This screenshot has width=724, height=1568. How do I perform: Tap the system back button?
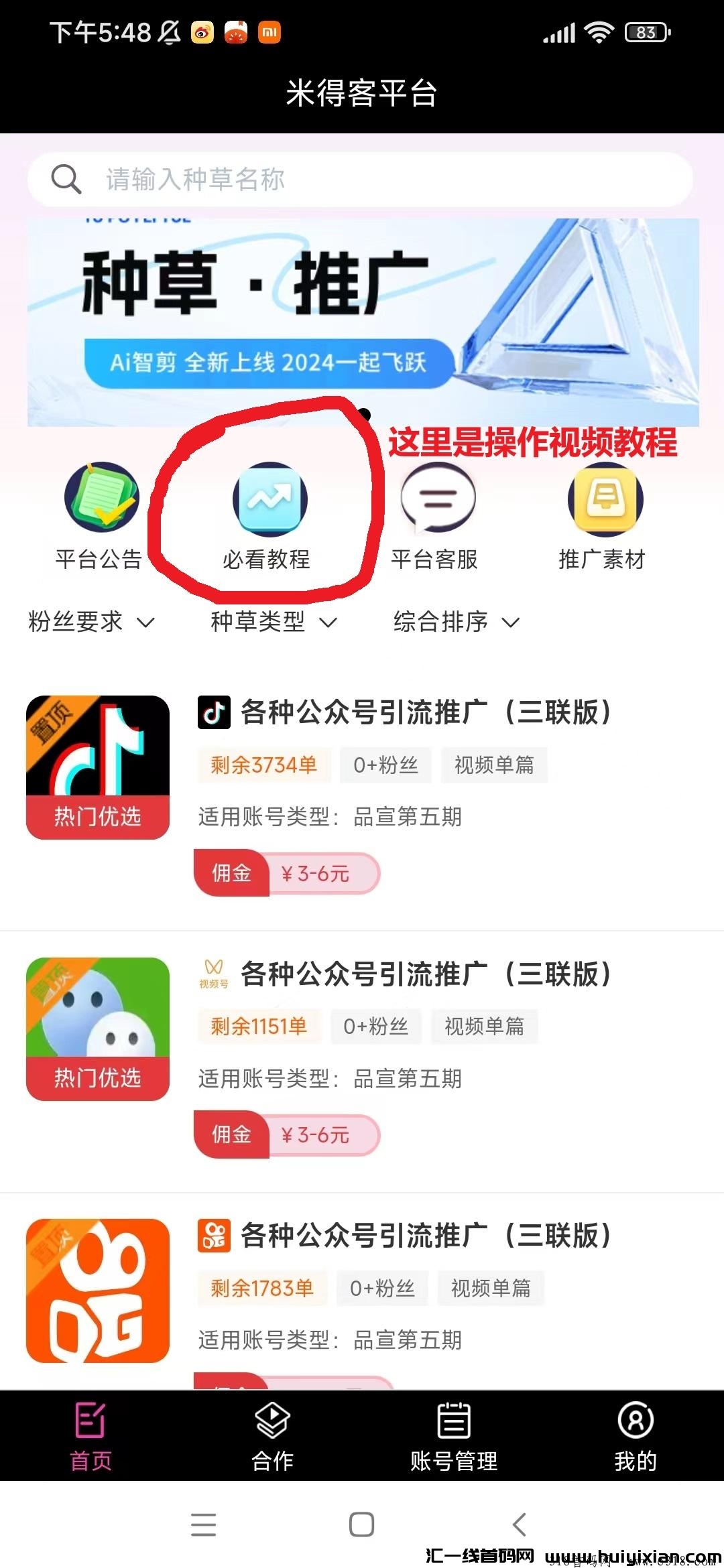[x=520, y=1524]
